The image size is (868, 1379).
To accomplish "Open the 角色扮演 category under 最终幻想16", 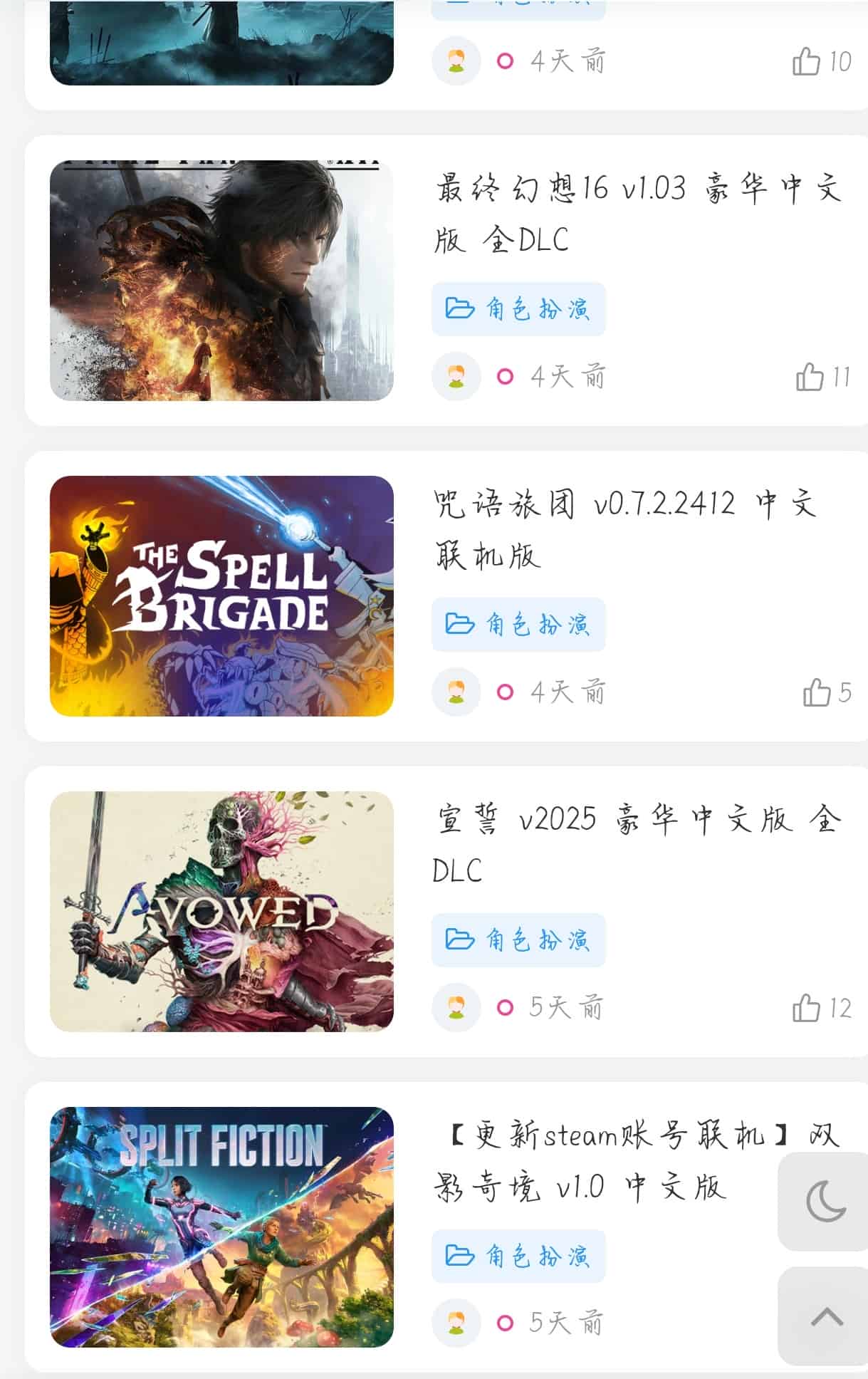I will 518,308.
